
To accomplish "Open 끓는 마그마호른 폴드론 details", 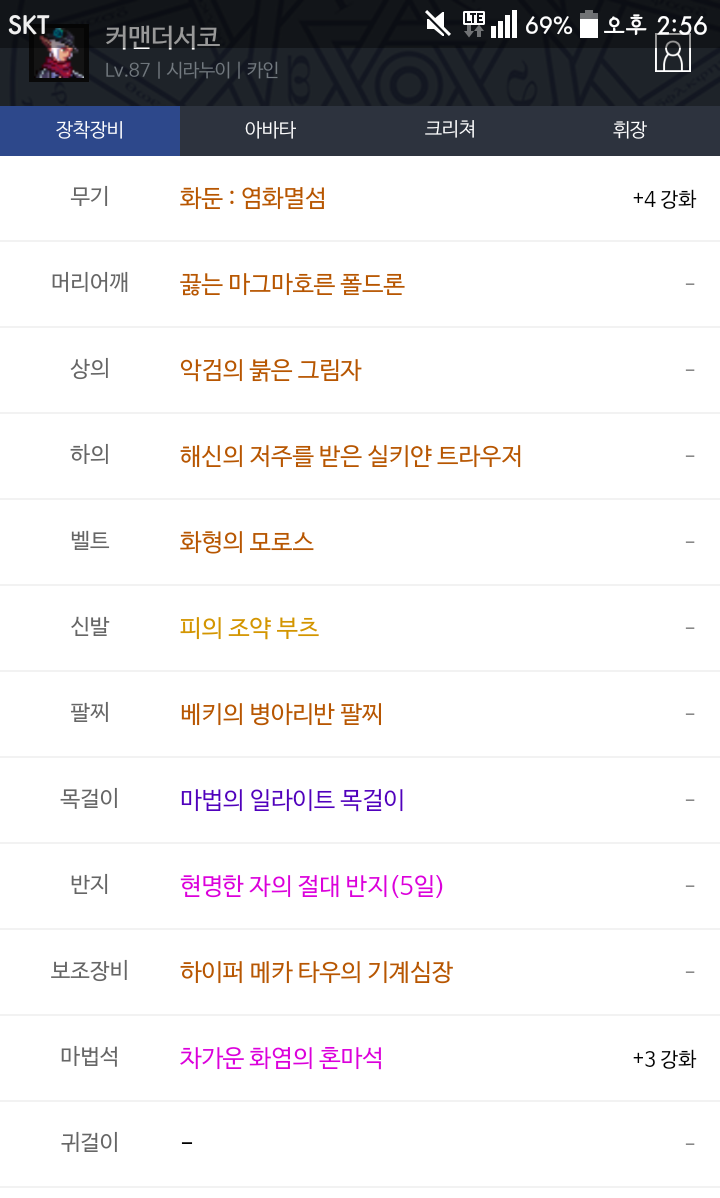I will point(292,284).
